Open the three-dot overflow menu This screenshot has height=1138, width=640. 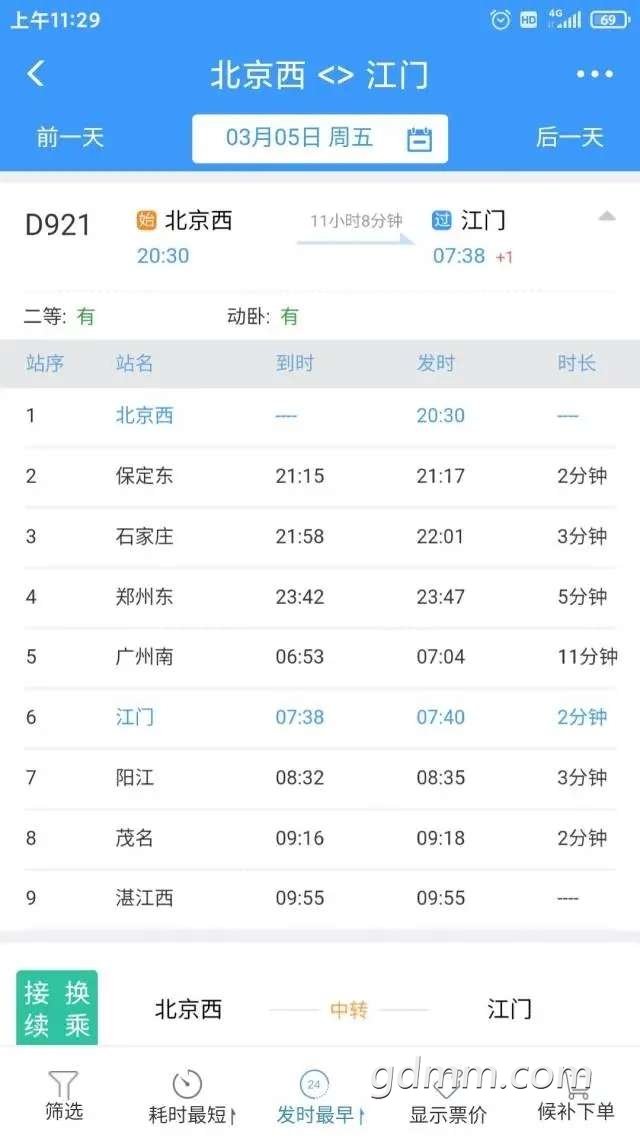(594, 74)
